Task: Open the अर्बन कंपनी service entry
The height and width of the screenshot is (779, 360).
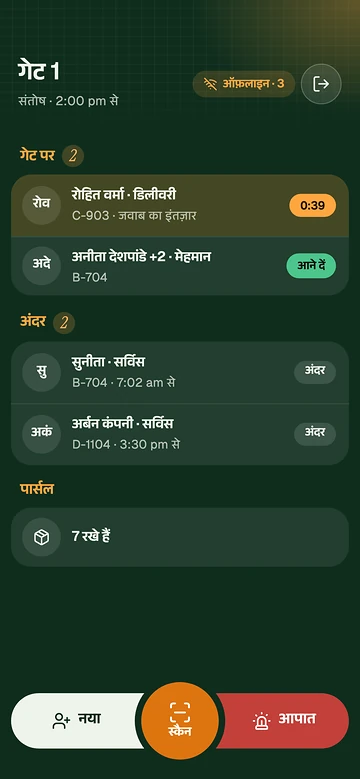Action: (180, 434)
